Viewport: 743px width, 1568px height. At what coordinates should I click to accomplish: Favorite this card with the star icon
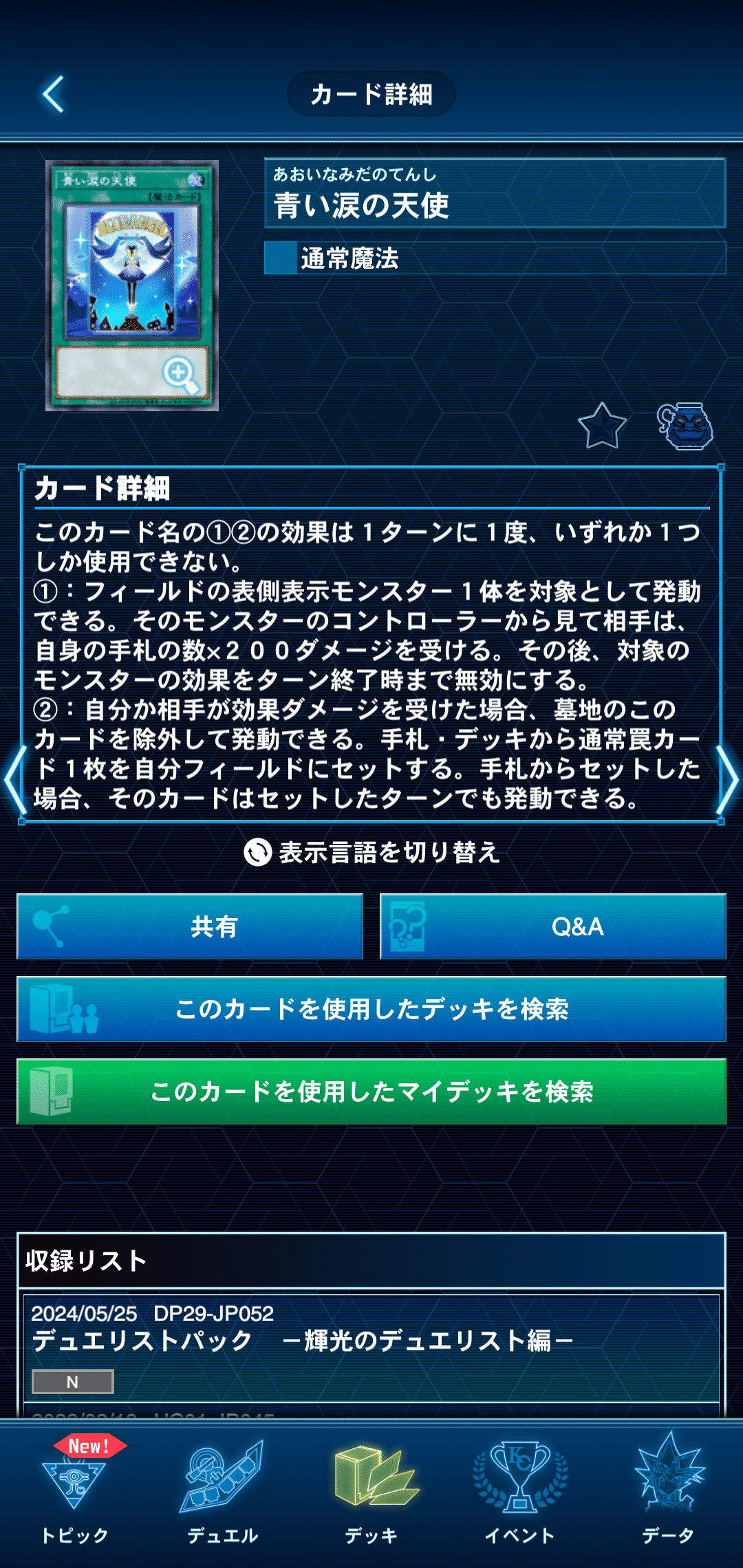[x=602, y=426]
